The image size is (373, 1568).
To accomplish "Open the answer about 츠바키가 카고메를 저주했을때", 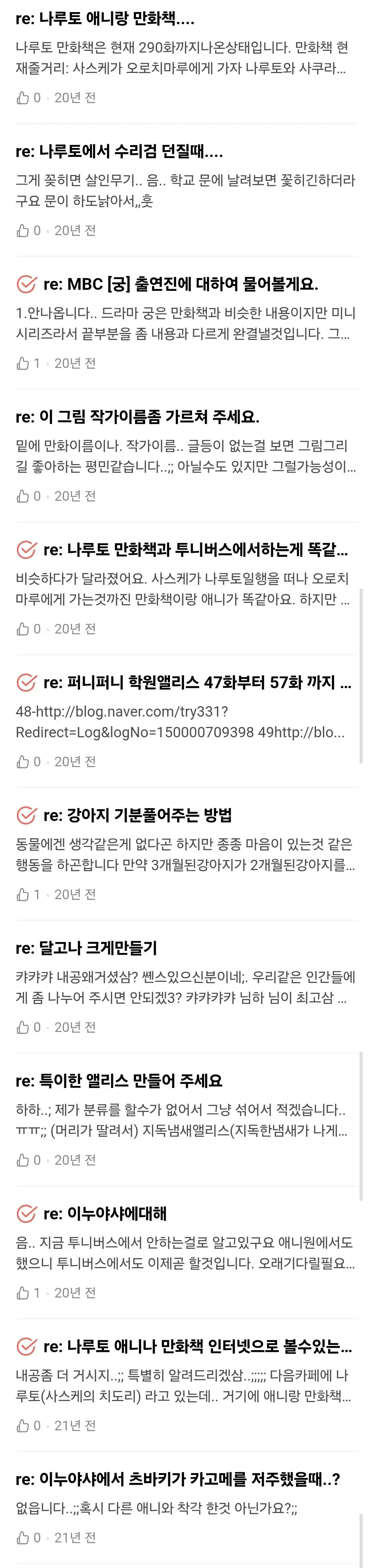I will pyautogui.click(x=178, y=1479).
